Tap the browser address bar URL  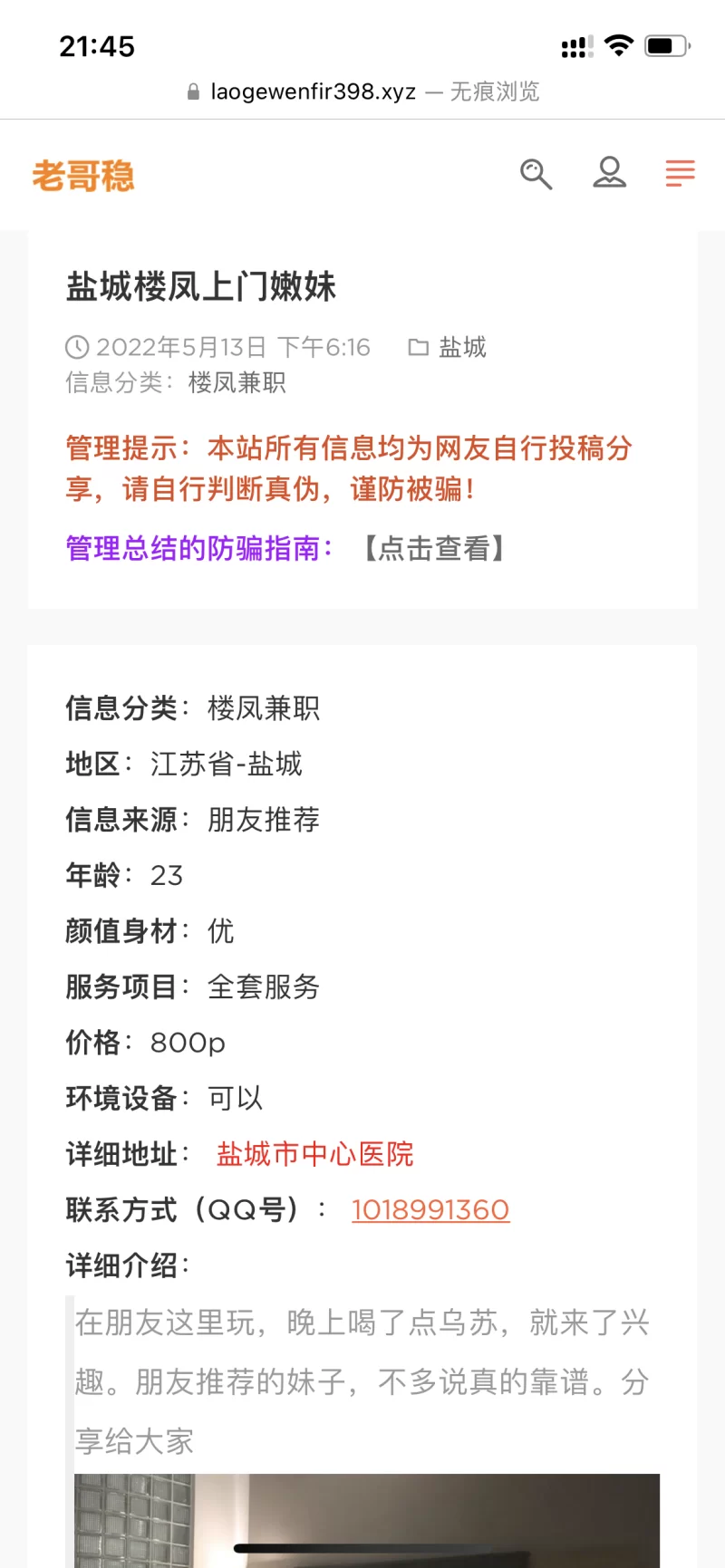click(x=313, y=91)
